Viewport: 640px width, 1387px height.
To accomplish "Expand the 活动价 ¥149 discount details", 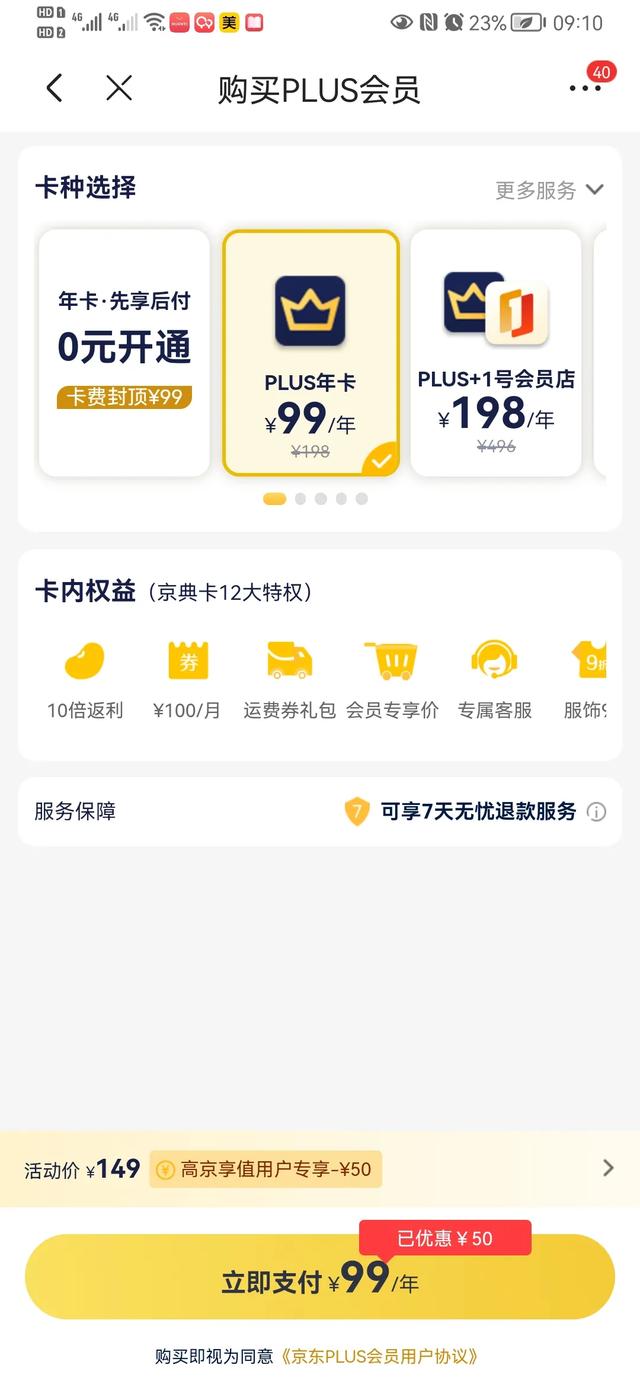I will click(x=320, y=1168).
